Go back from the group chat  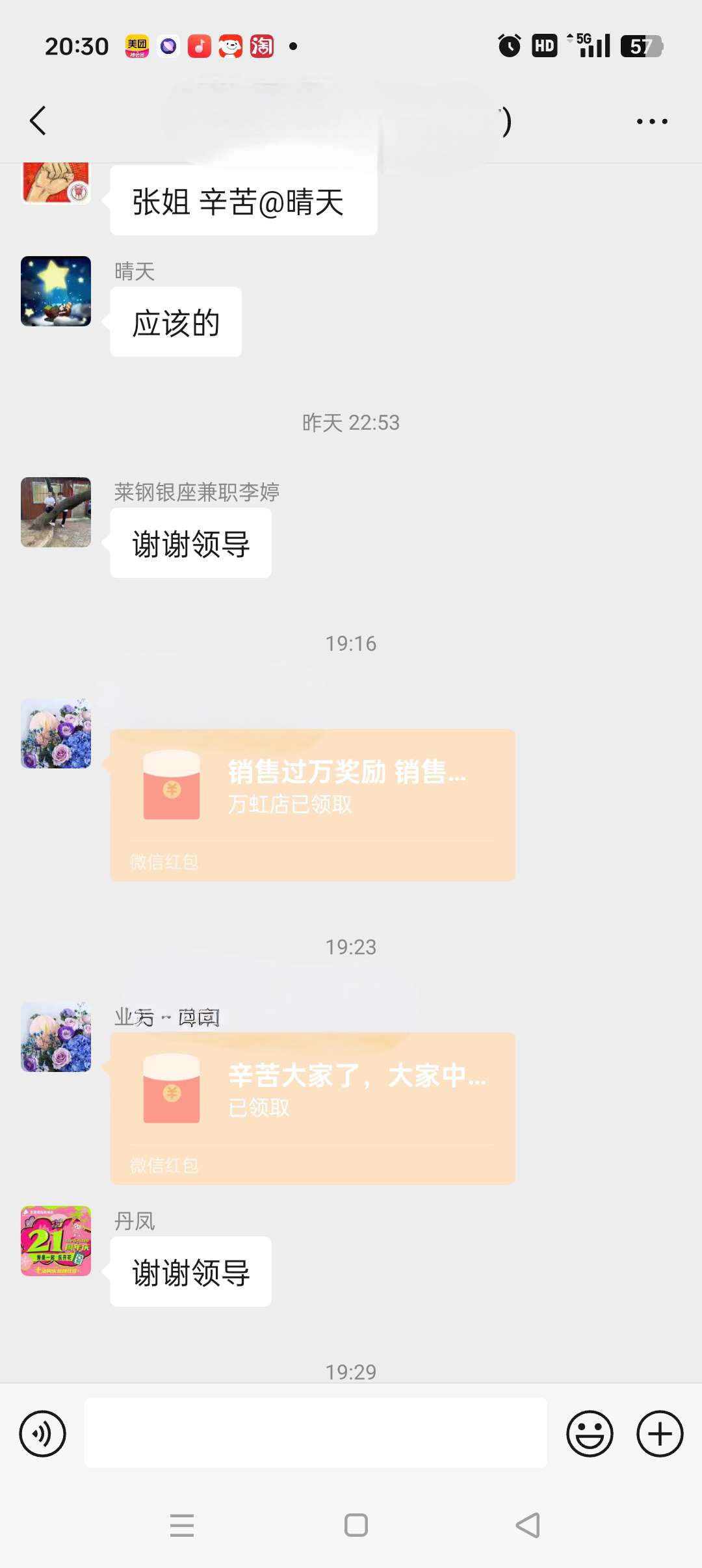[38, 121]
